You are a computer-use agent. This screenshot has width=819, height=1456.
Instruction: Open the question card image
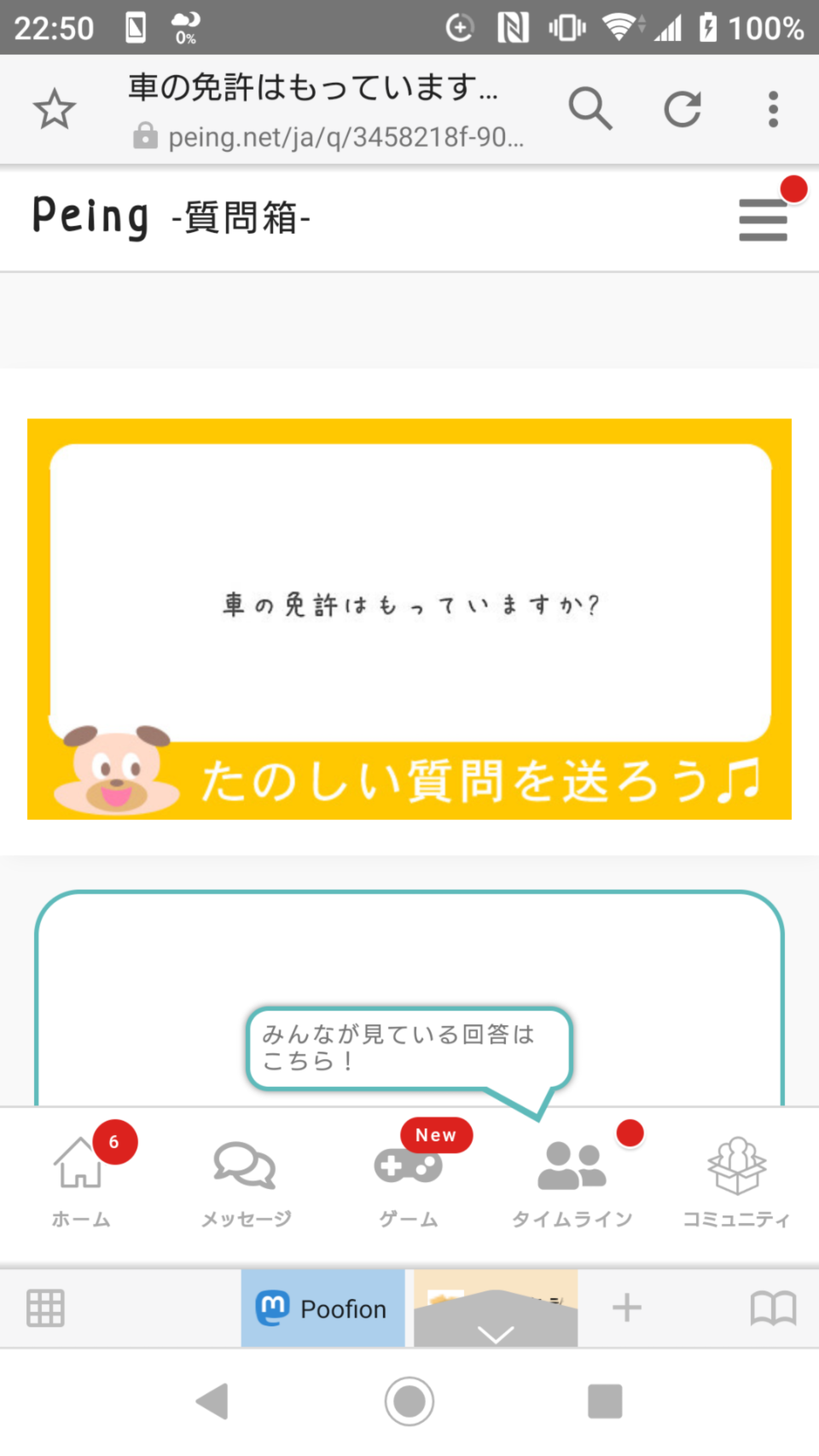(409, 619)
